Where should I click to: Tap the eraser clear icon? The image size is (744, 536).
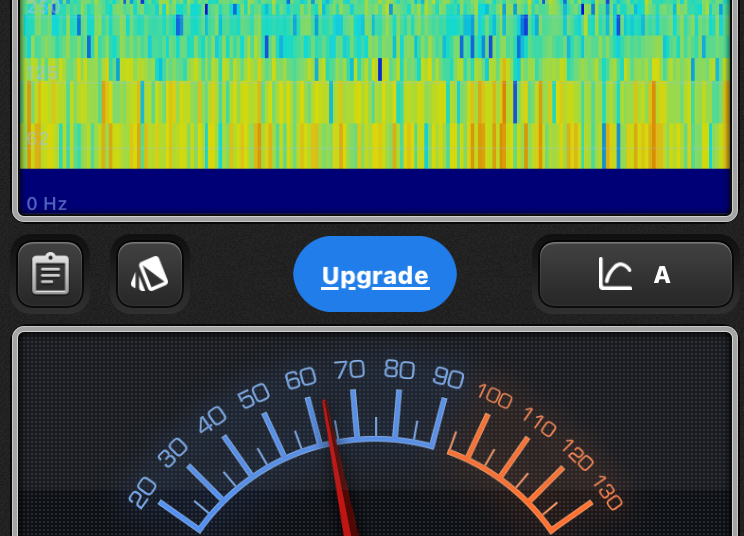click(x=150, y=275)
